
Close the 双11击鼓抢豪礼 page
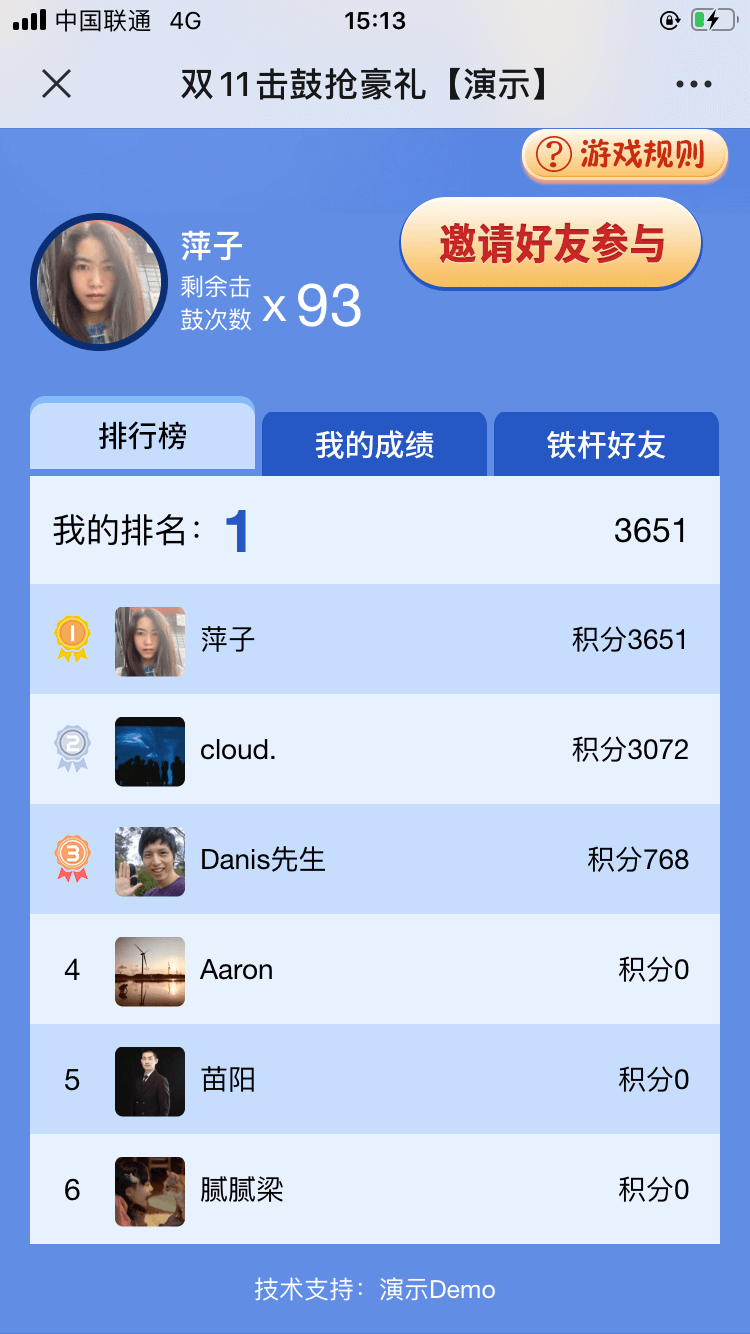click(x=57, y=84)
